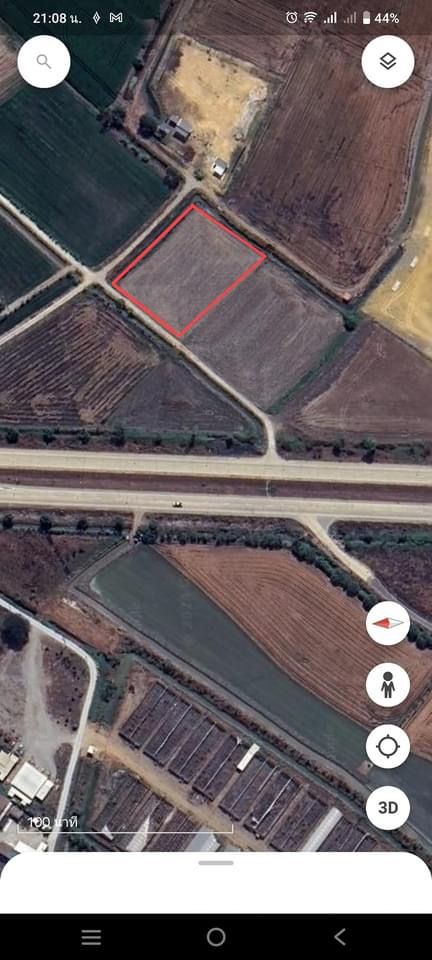Screen dimensions: 432x960
Task: Open recent apps from the navigation bar
Action: [x=91, y=937]
